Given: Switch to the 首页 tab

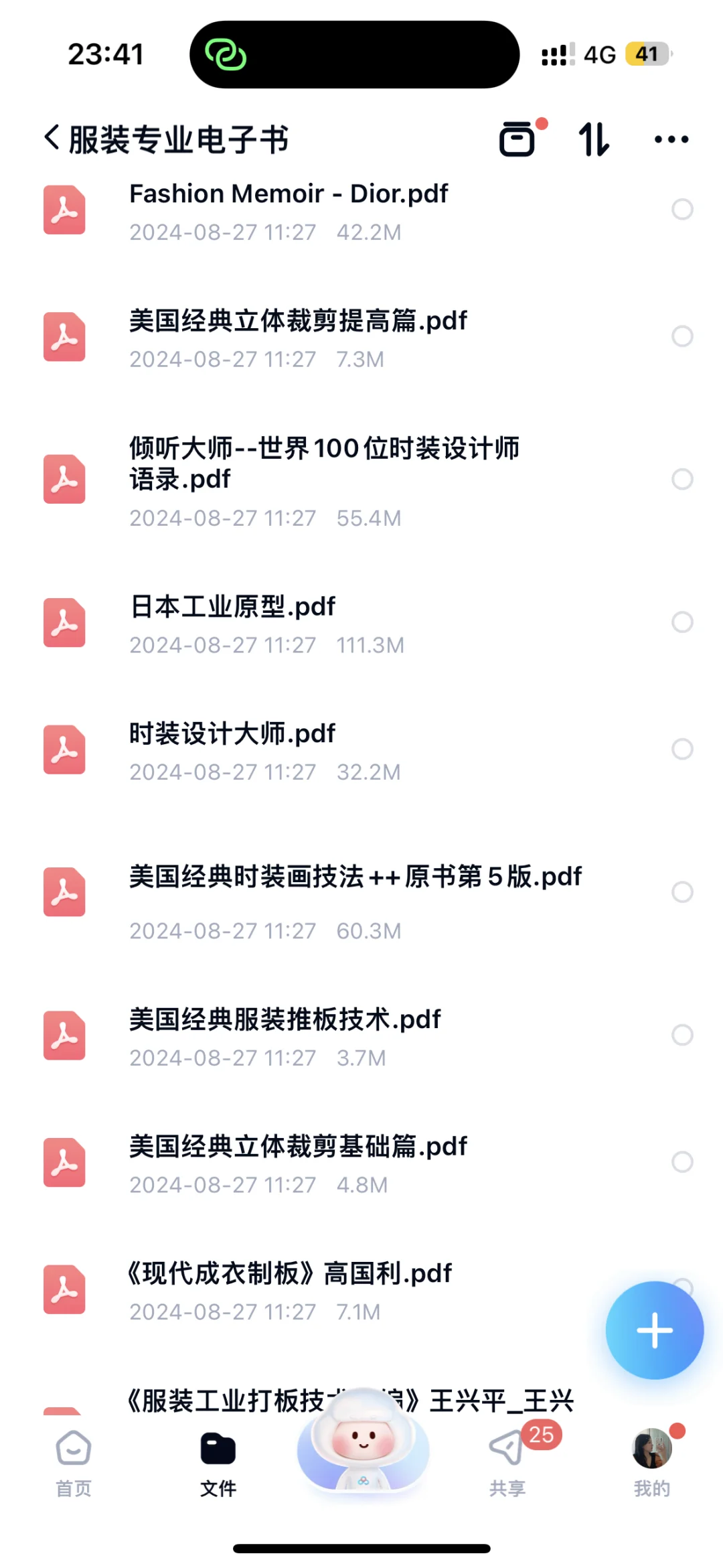Looking at the screenshot, I should (74, 1464).
